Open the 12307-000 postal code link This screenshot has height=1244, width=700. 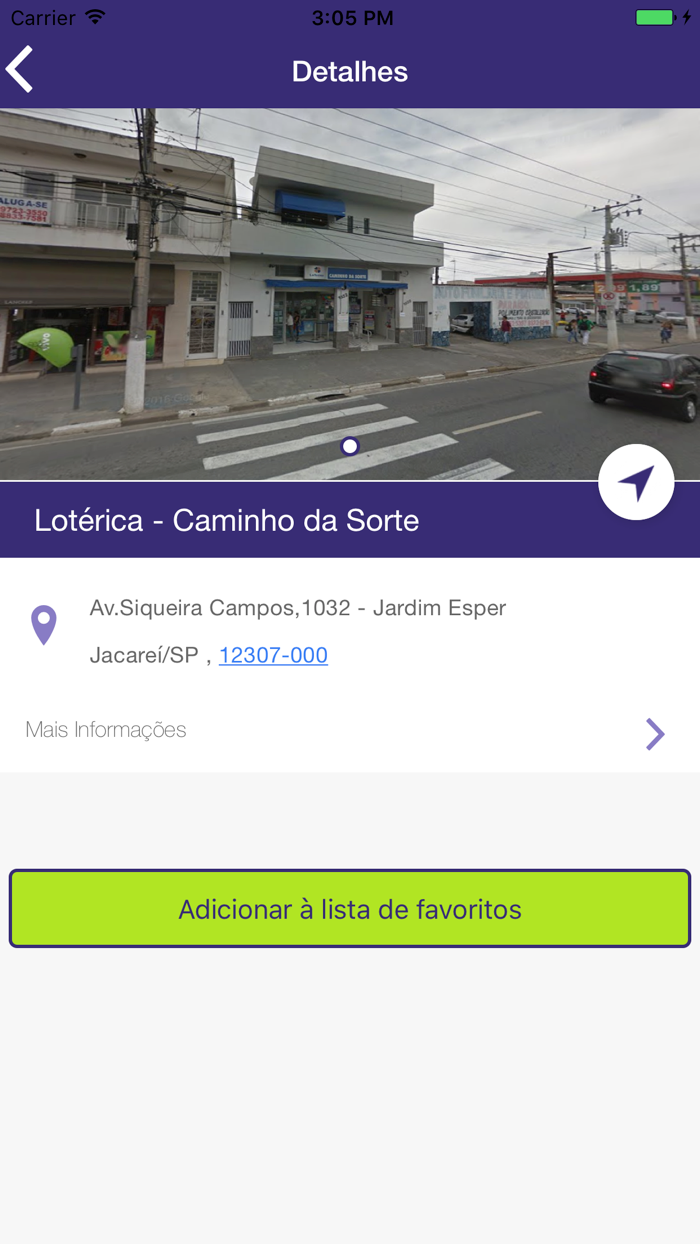click(273, 655)
